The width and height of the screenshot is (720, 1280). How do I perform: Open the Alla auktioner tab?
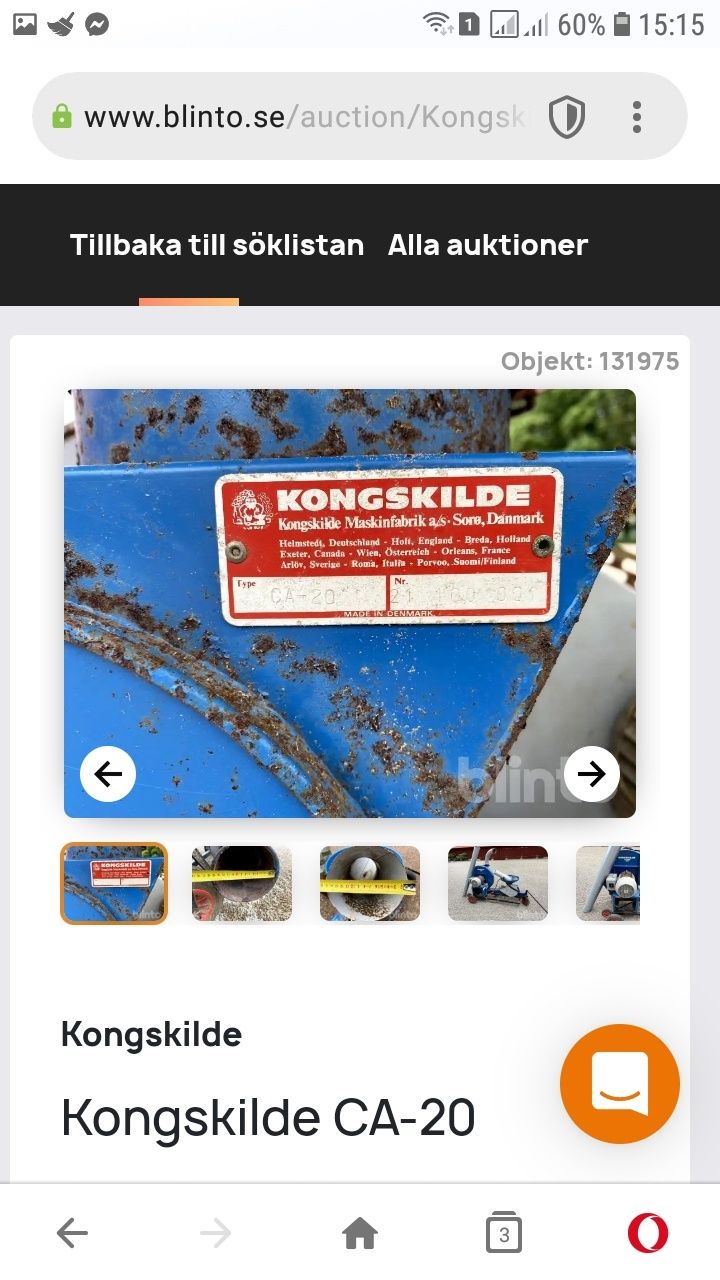[487, 245]
